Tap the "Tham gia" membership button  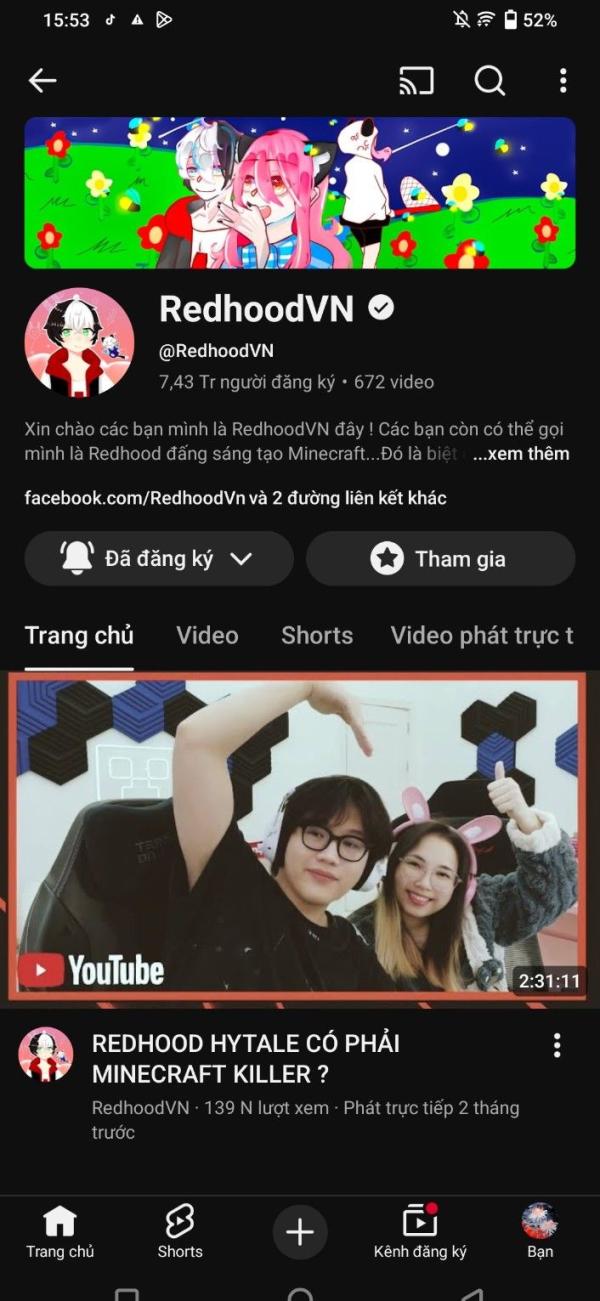[x=440, y=559]
